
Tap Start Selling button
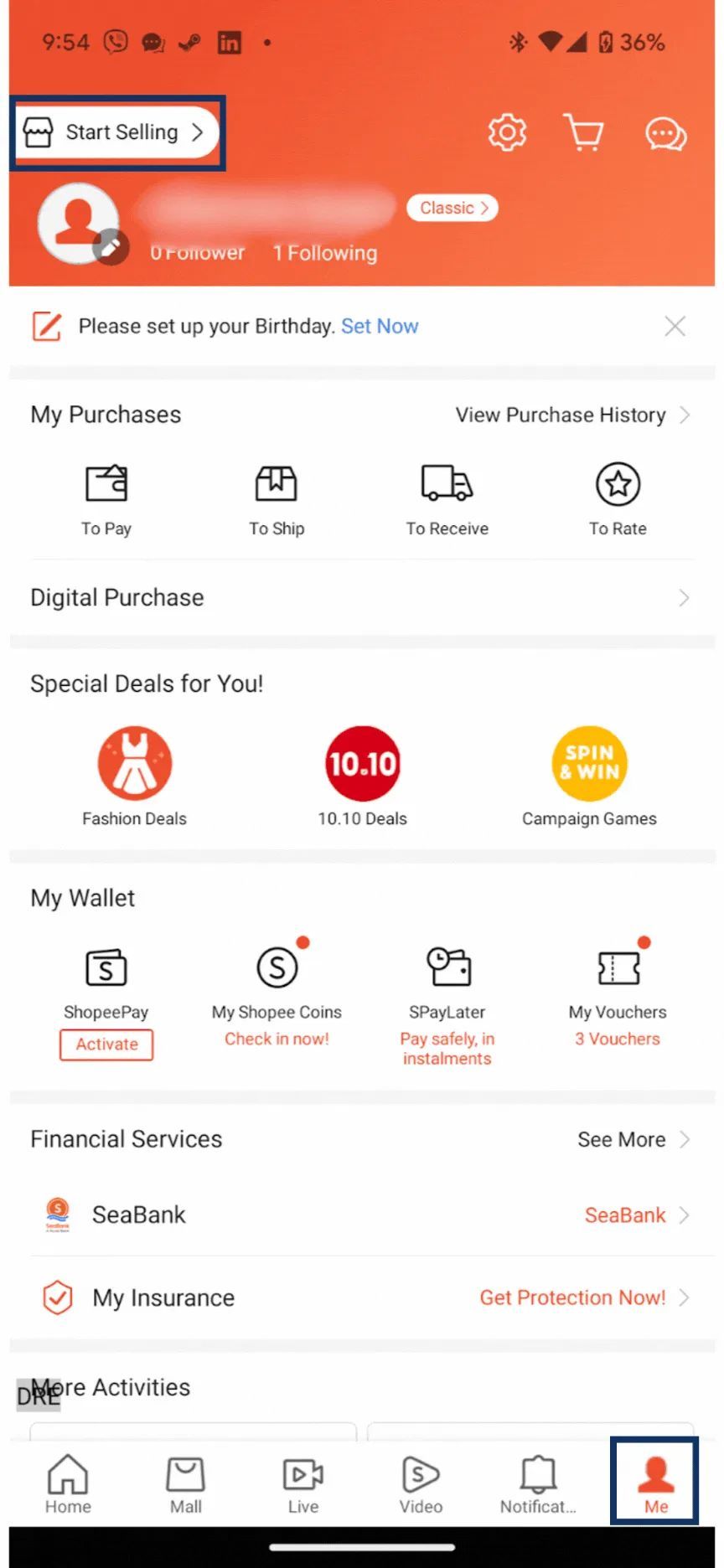point(116,132)
